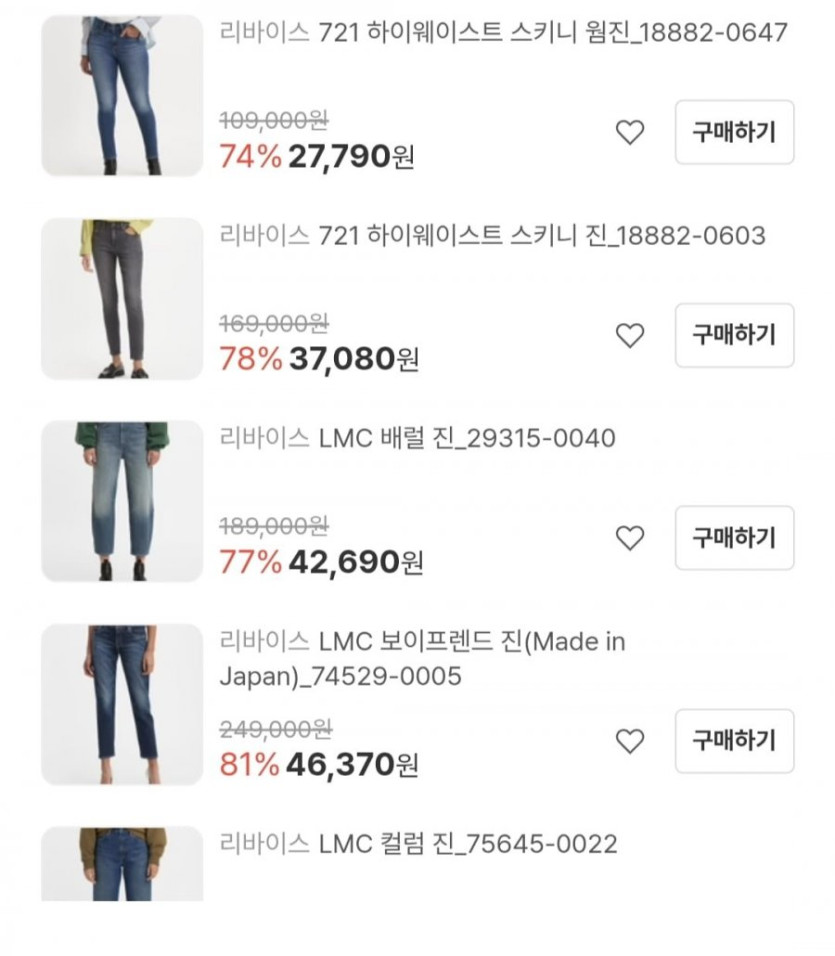Image resolution: width=835 pixels, height=956 pixels.
Task: Open the LMC 보이프렌드 진 product image
Action: 122,705
